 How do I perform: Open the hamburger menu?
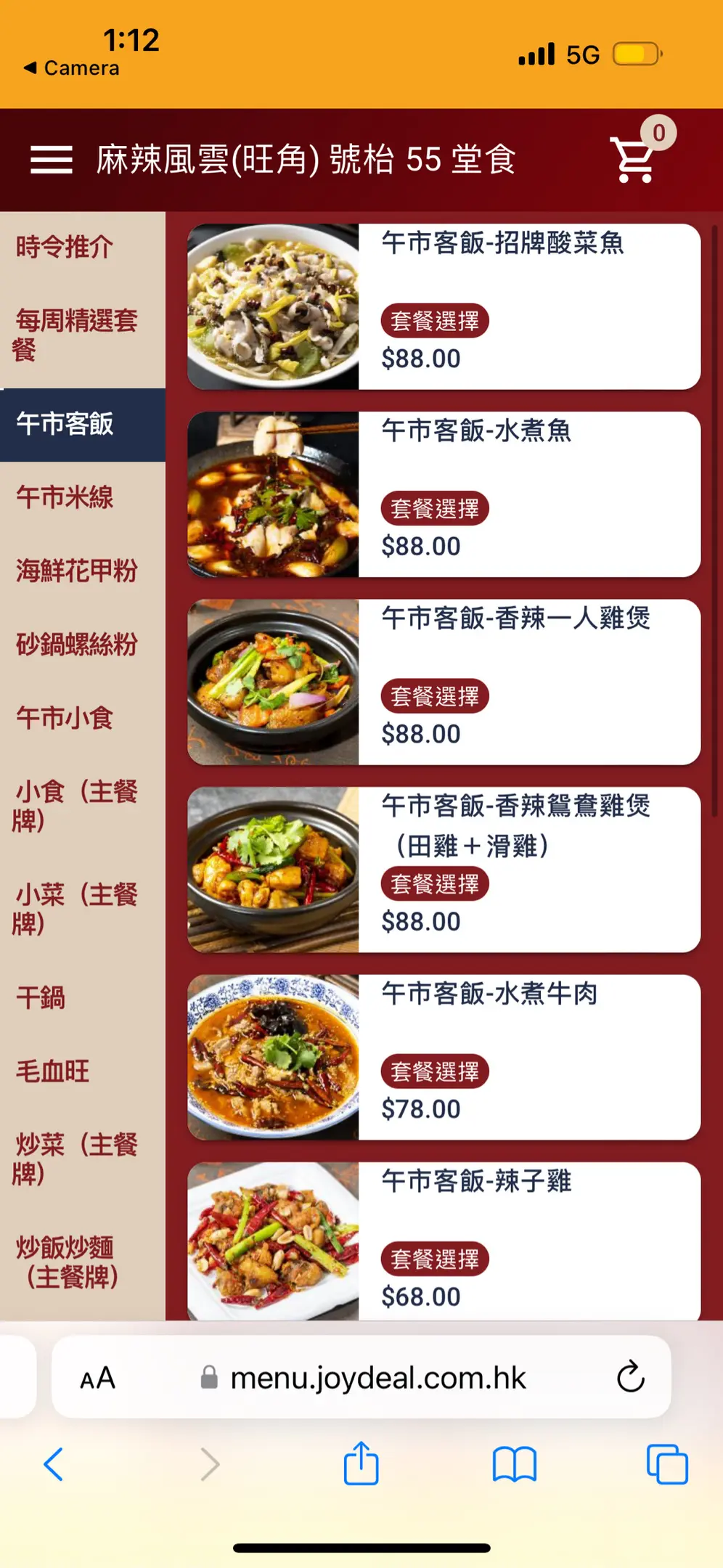[51, 160]
